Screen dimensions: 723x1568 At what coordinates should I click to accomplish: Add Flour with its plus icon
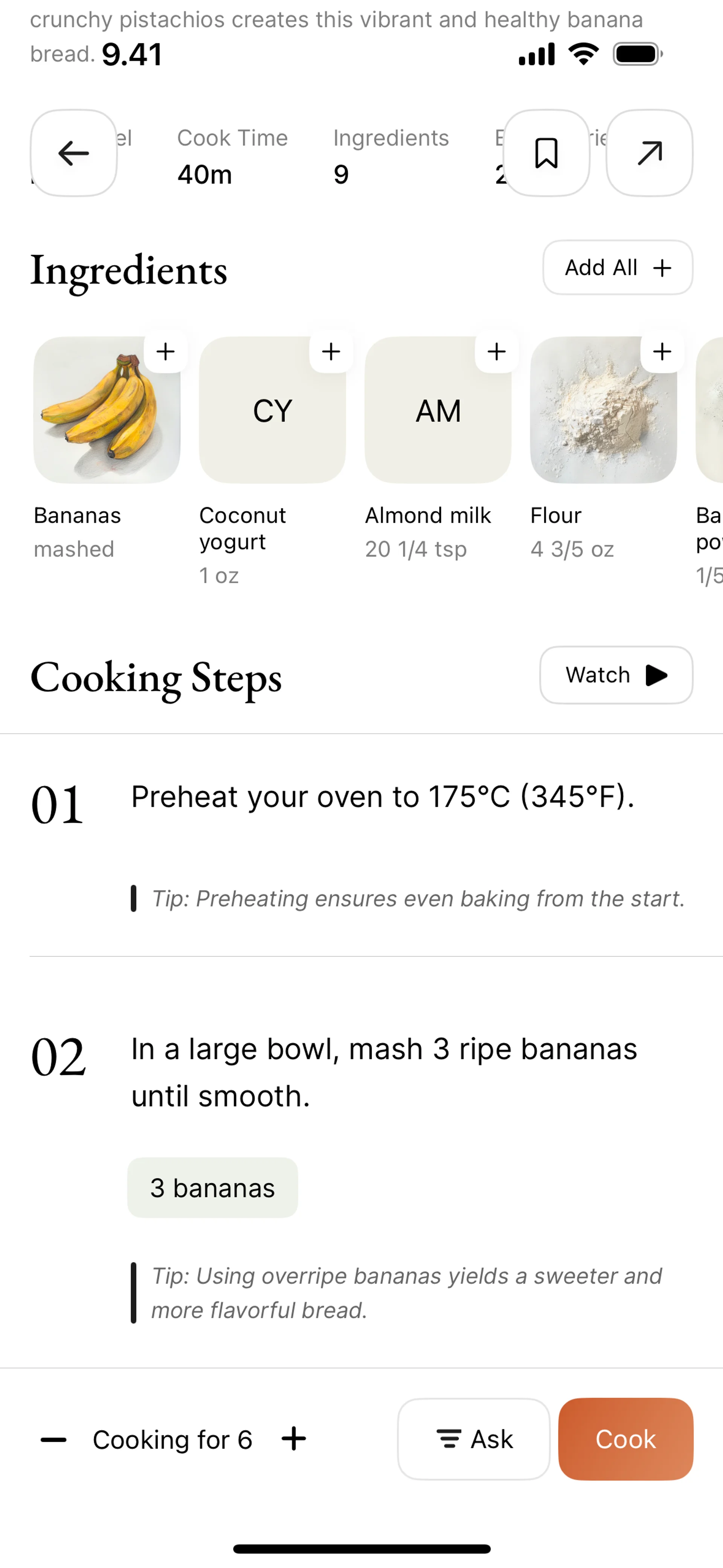(662, 351)
